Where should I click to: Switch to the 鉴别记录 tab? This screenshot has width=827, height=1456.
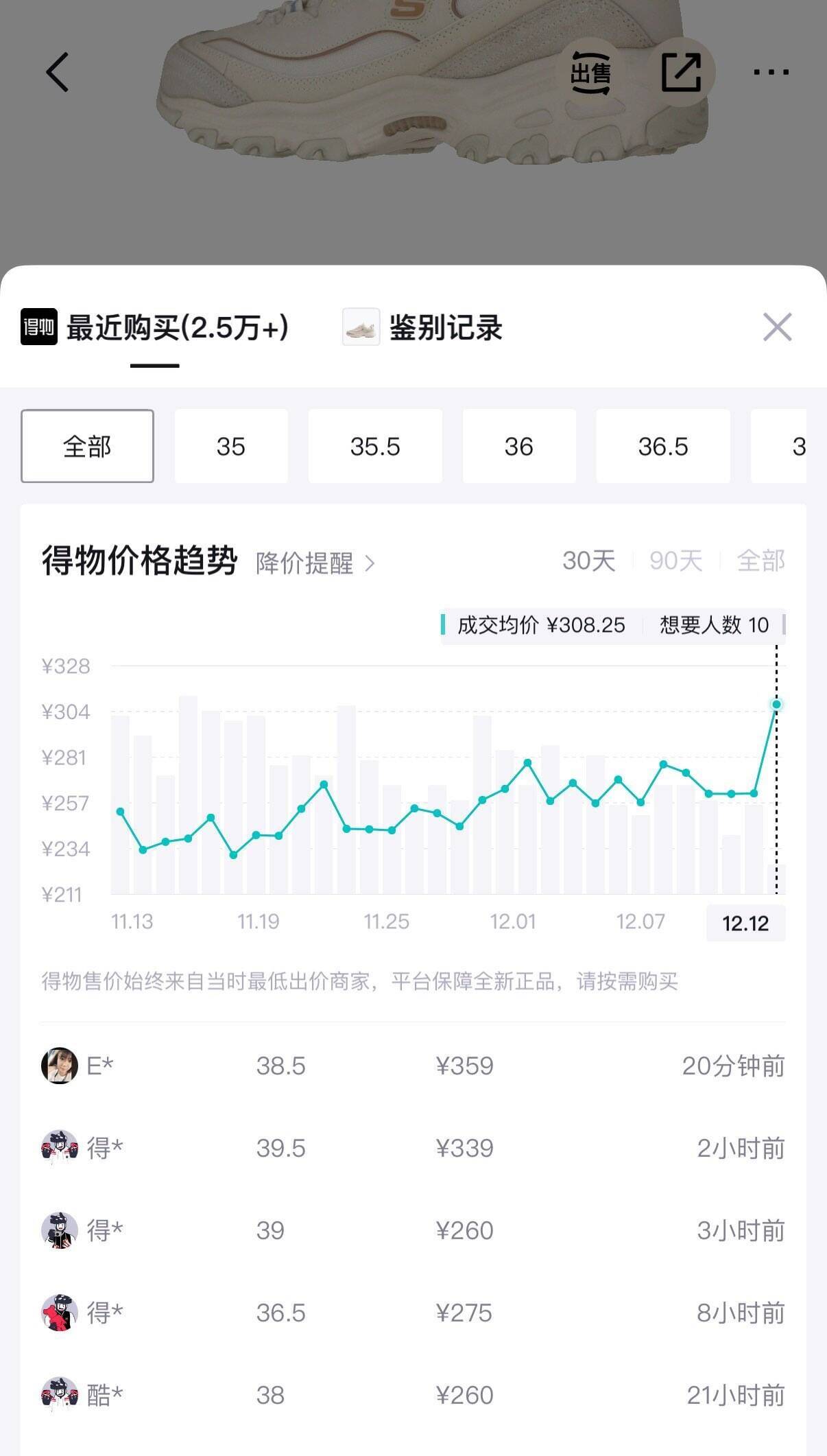(423, 327)
